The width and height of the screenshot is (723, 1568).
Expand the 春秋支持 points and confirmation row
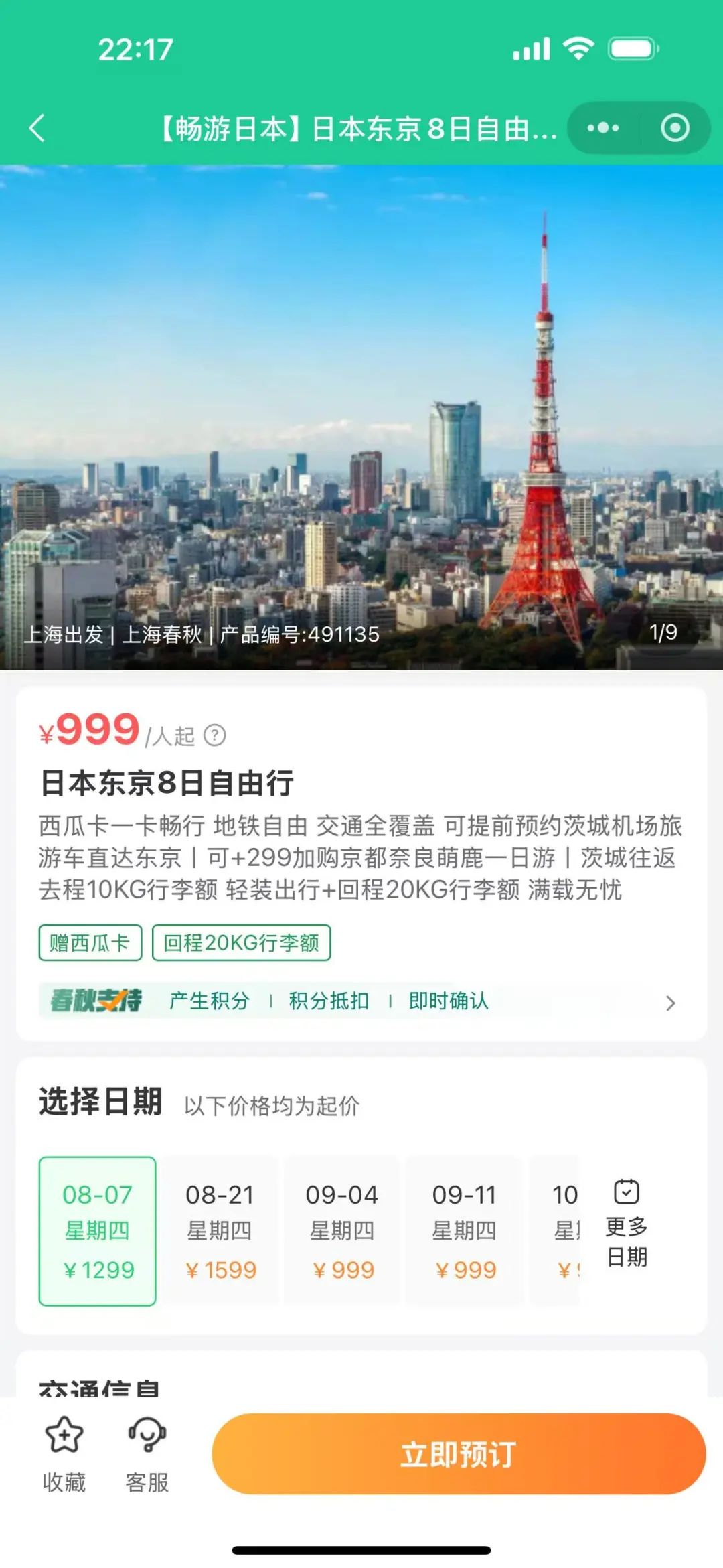[361, 1001]
